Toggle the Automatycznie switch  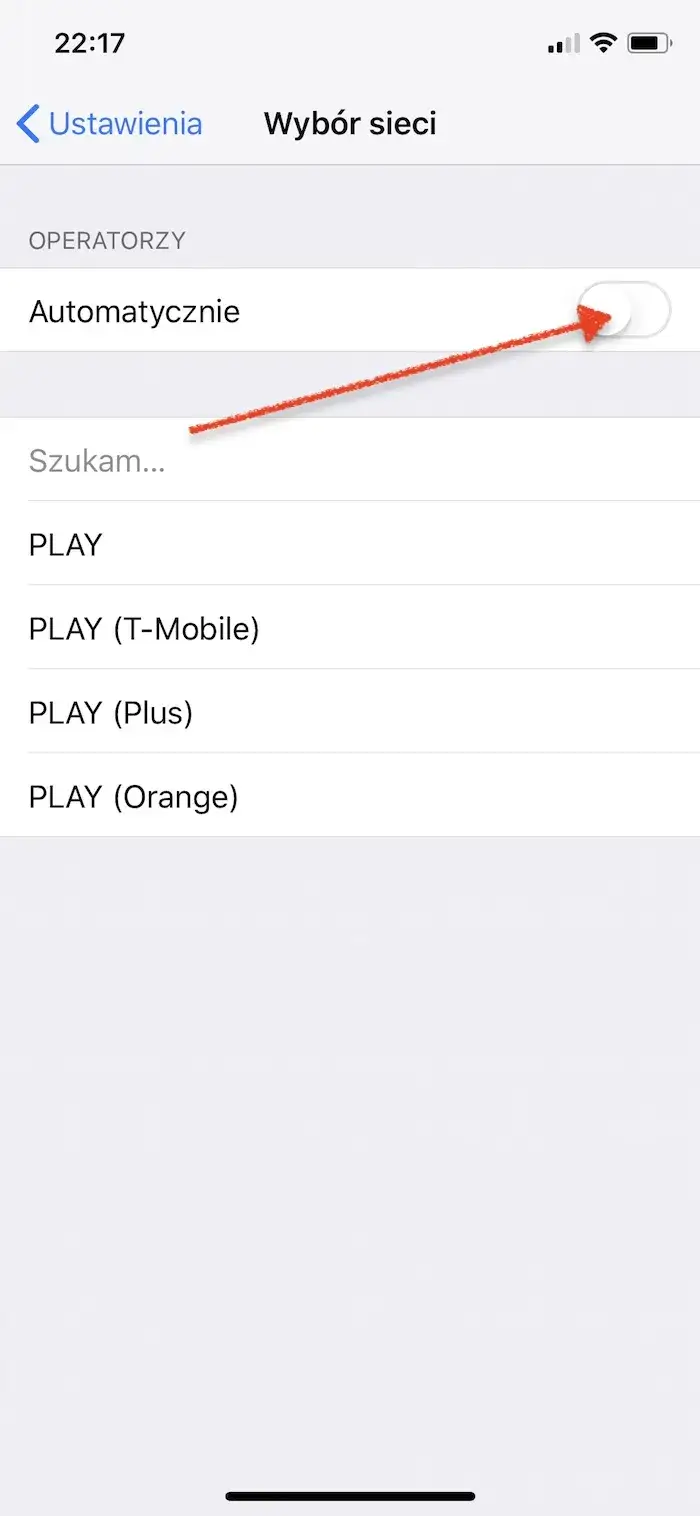[624, 311]
